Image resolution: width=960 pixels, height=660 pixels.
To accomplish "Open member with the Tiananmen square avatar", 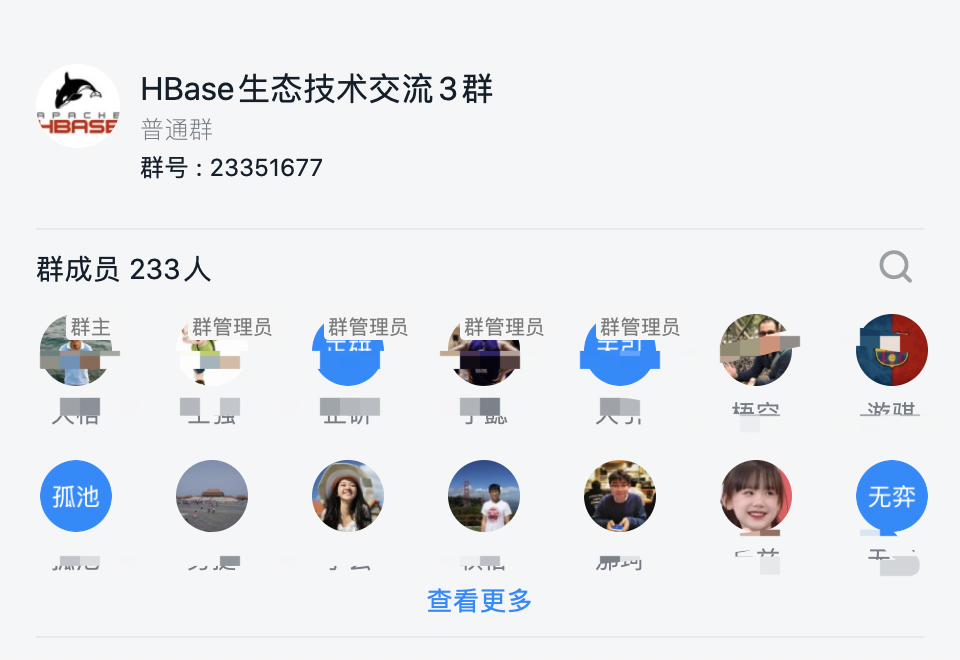I will click(212, 496).
